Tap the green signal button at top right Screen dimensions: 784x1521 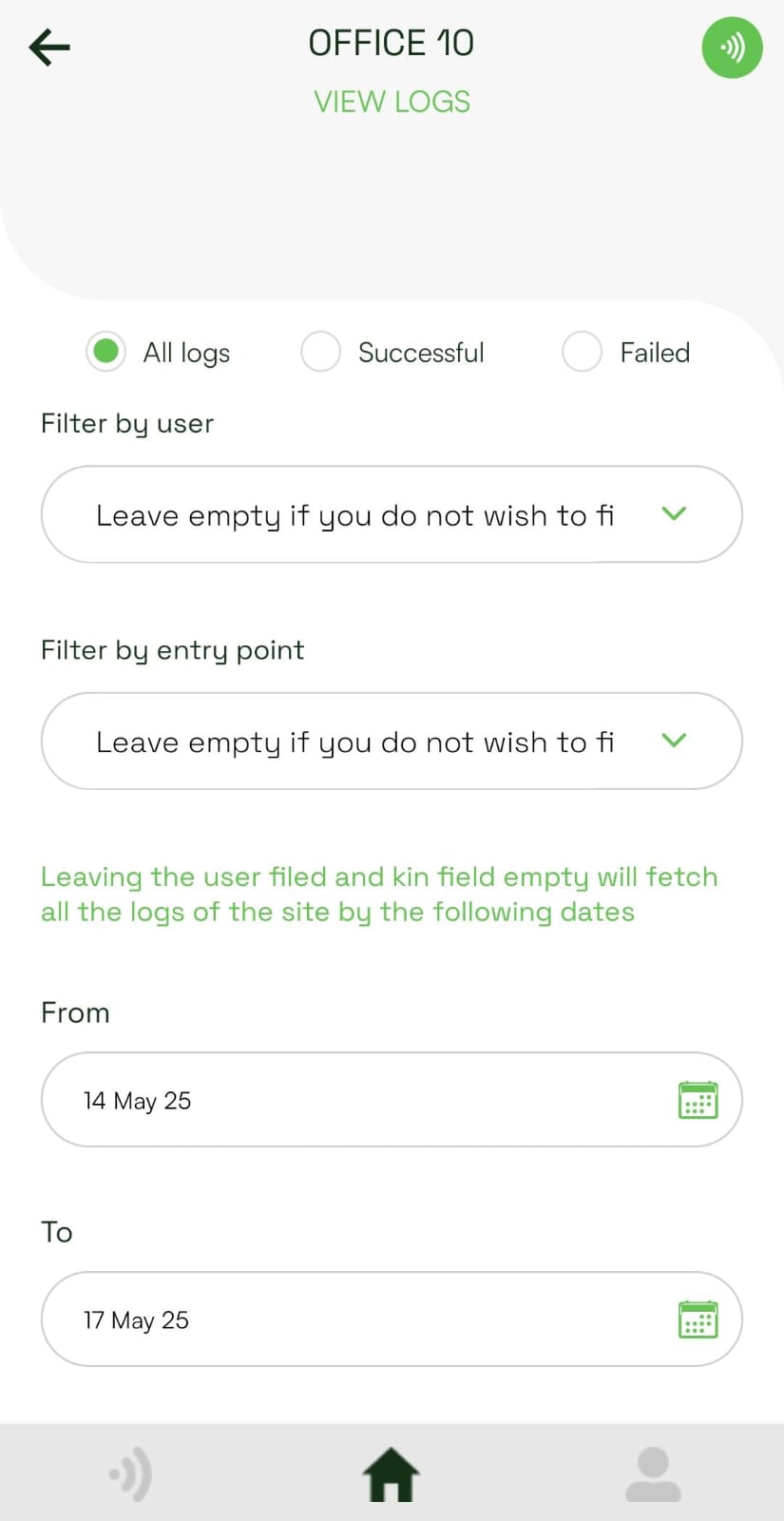coord(732,48)
